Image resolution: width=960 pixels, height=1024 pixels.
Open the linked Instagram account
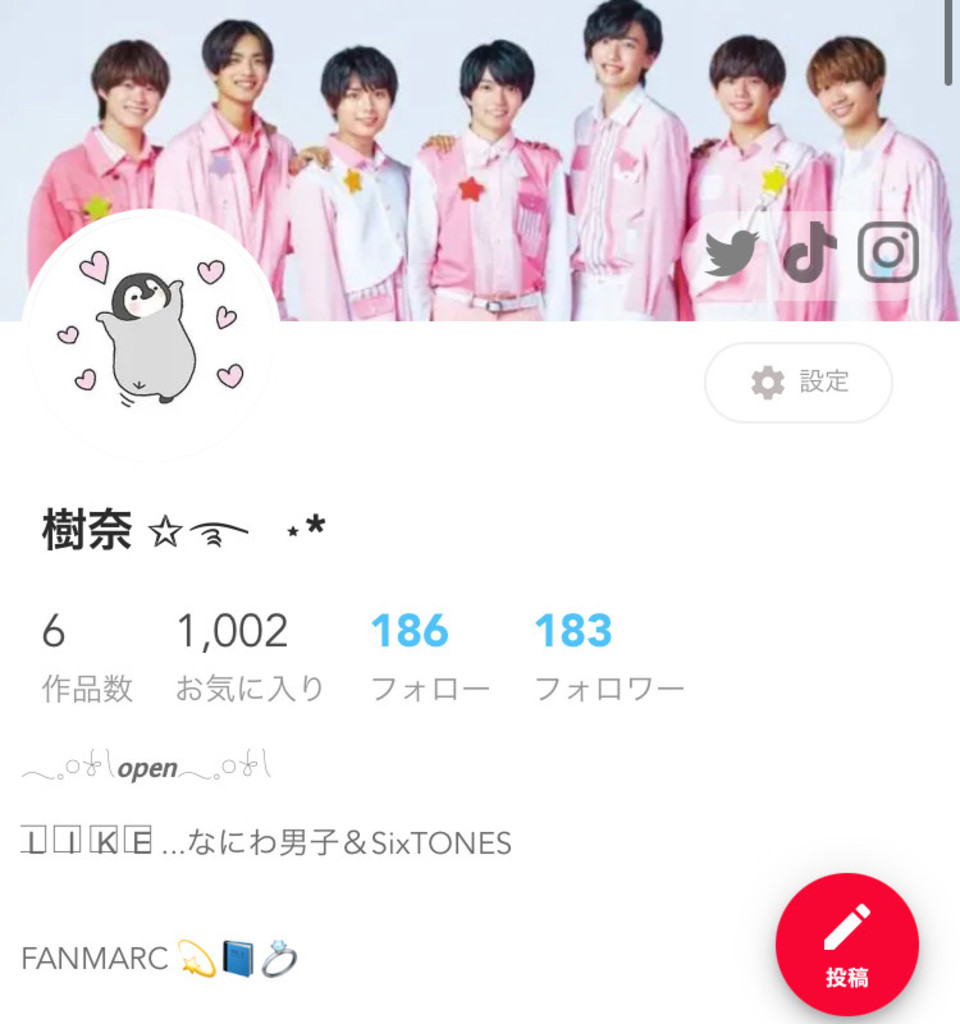(888, 252)
